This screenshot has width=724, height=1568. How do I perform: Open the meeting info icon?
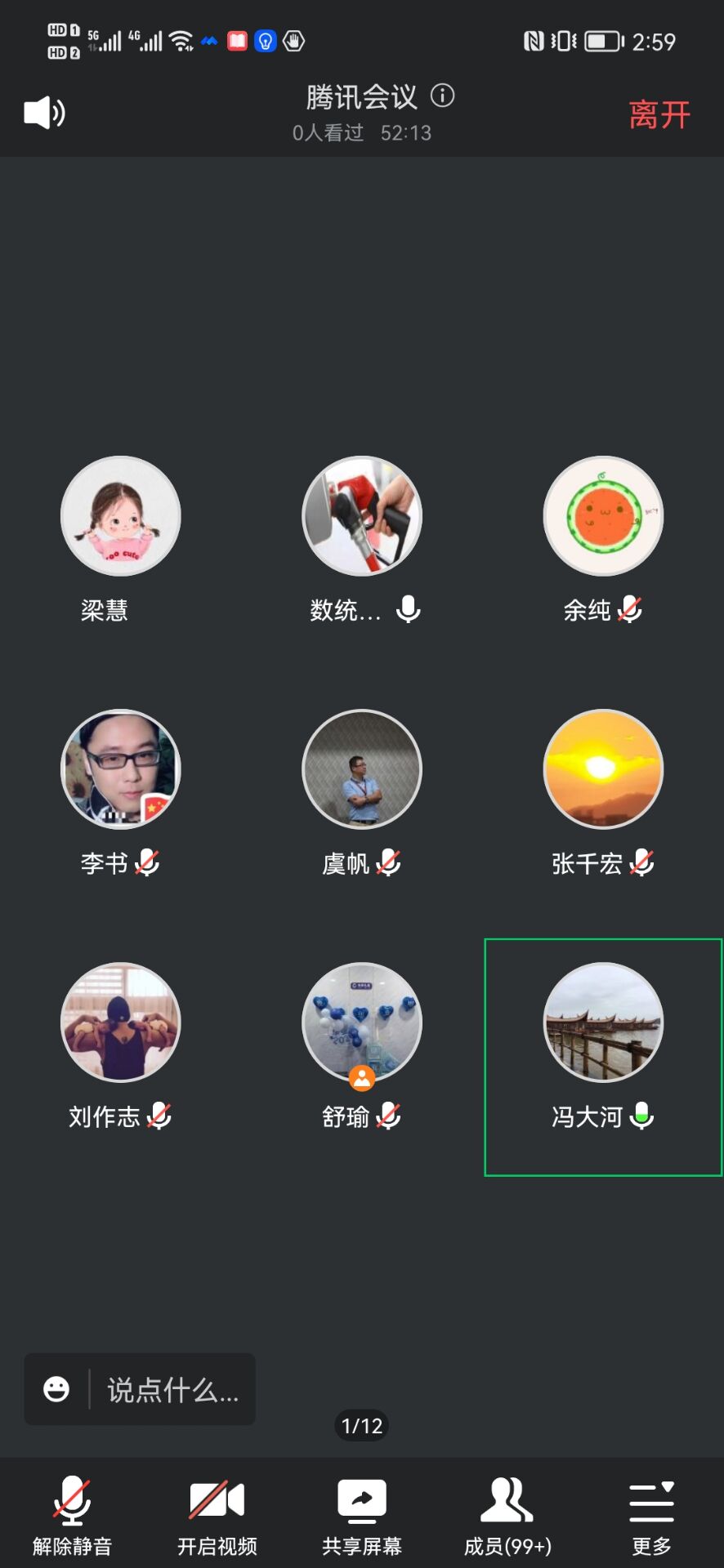coord(442,96)
